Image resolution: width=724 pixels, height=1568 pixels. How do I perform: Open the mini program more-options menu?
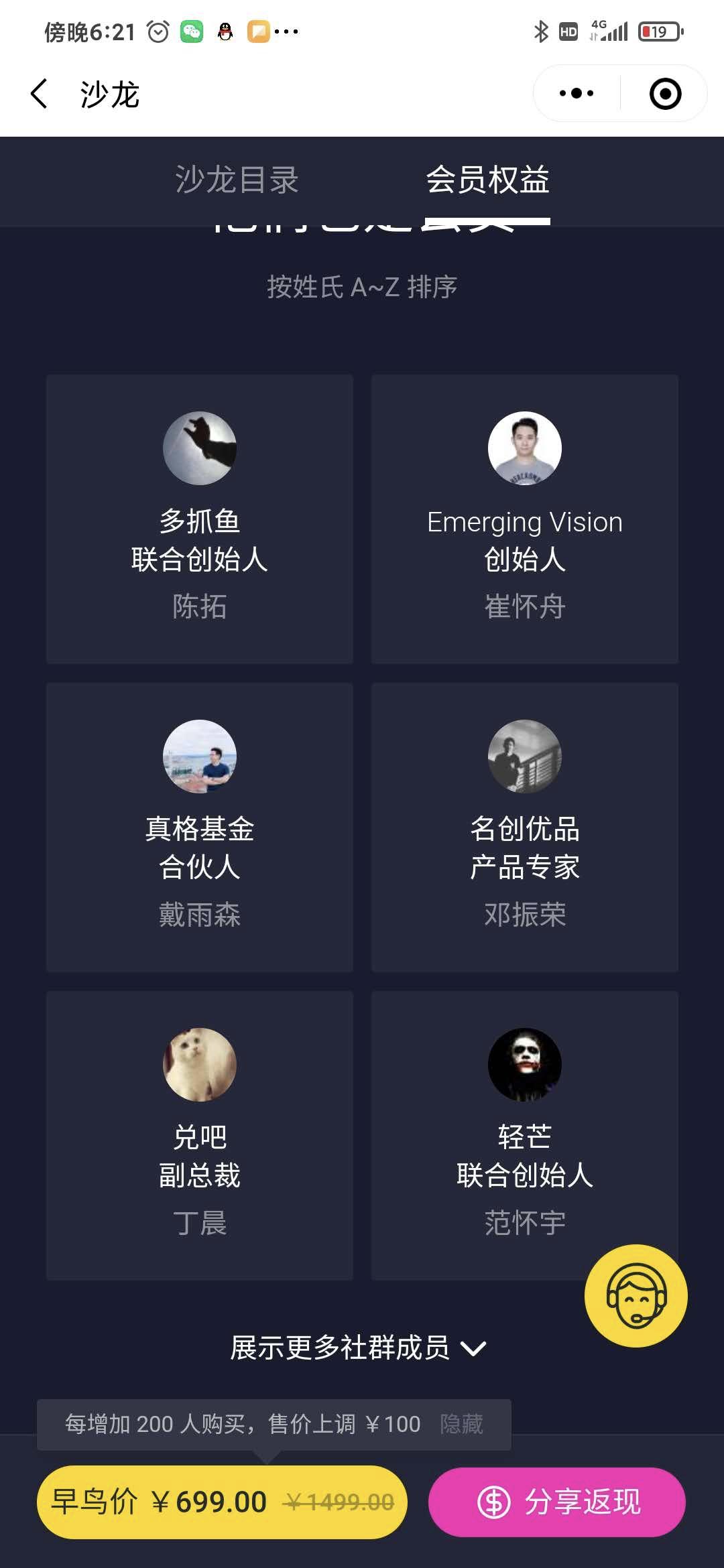tap(577, 94)
